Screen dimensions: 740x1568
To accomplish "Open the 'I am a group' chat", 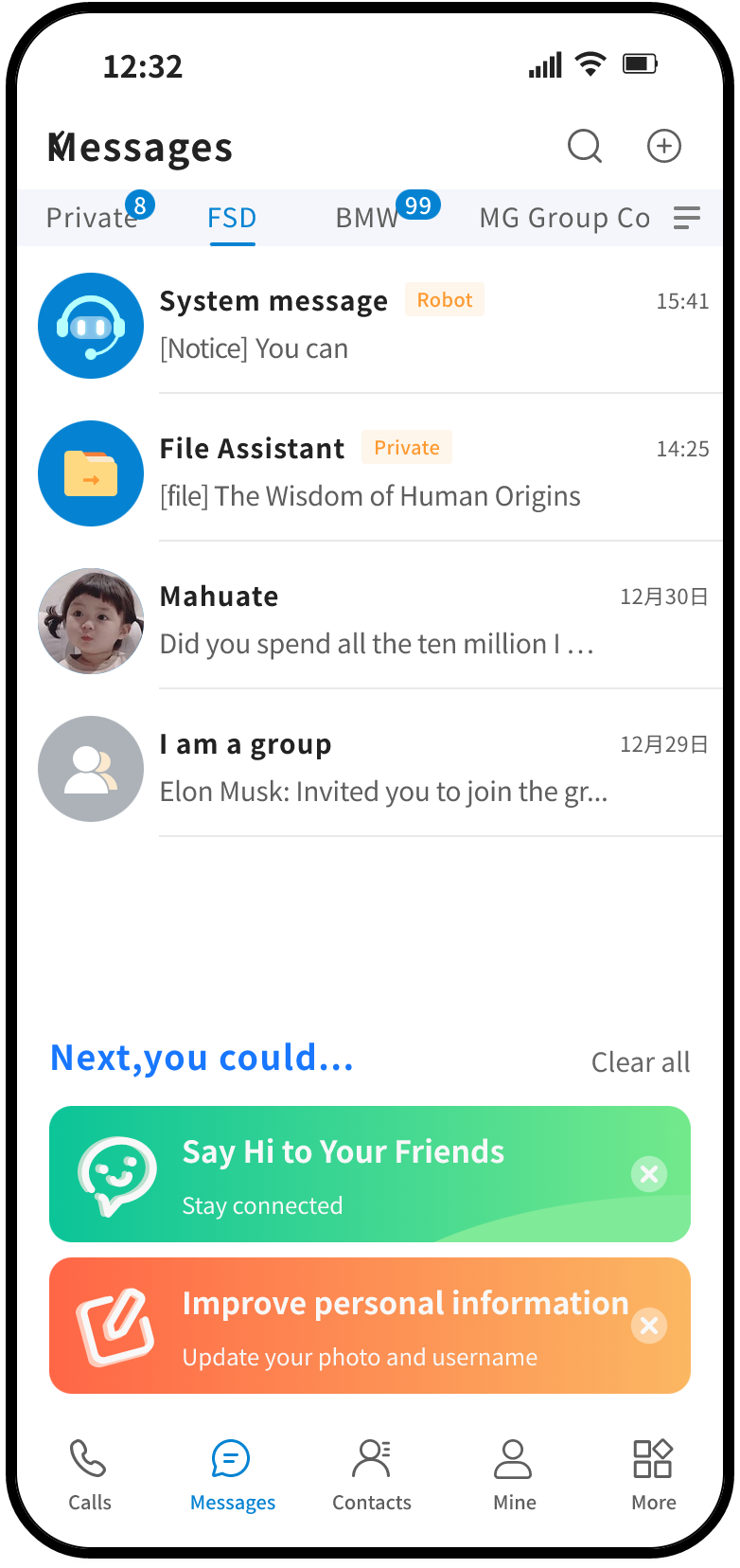I will coord(379,768).
